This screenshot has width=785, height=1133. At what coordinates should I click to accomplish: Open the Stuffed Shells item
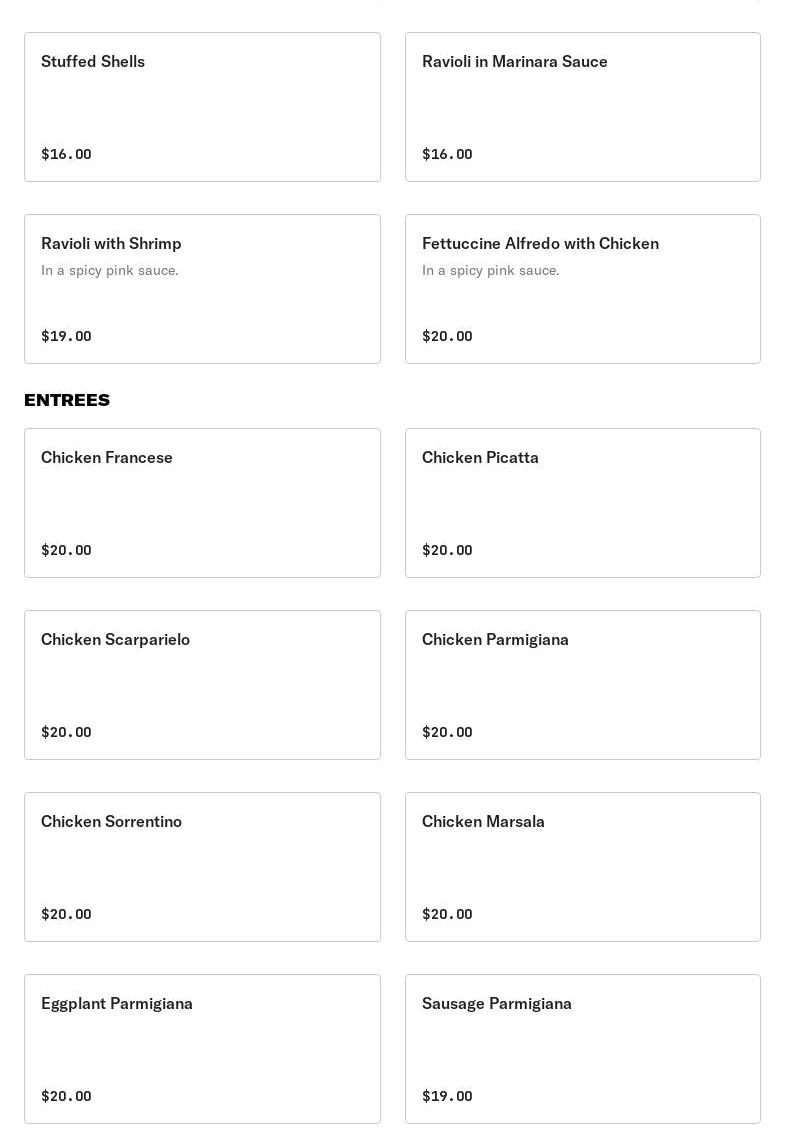click(x=202, y=107)
